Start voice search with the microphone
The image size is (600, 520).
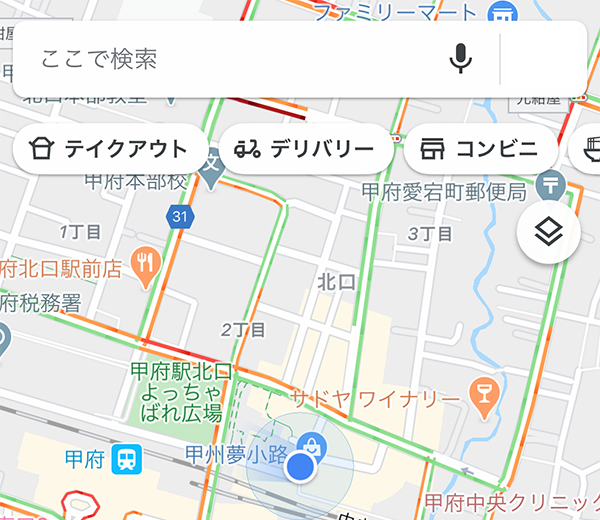tap(460, 59)
